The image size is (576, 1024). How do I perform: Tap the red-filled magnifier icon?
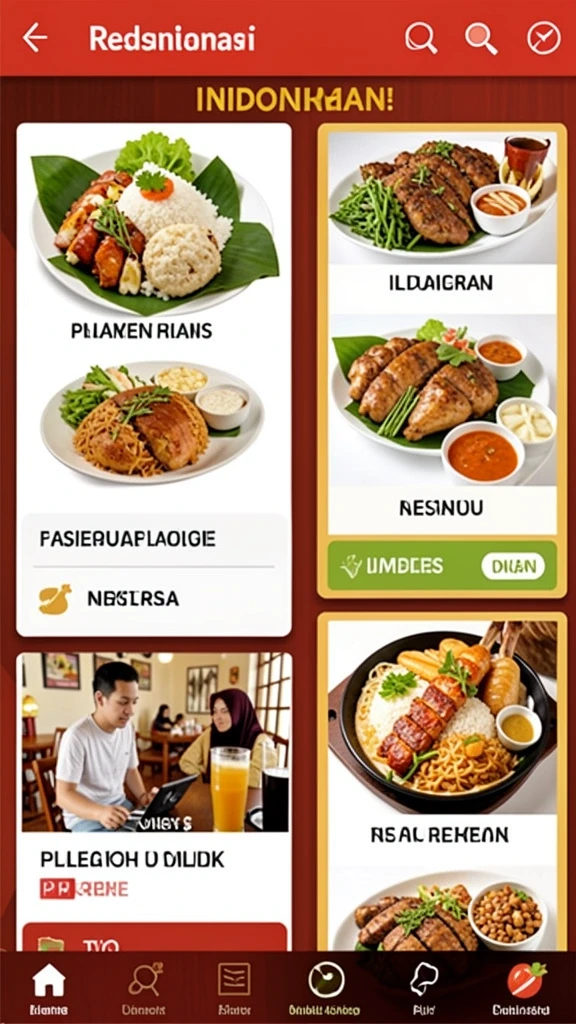click(481, 38)
